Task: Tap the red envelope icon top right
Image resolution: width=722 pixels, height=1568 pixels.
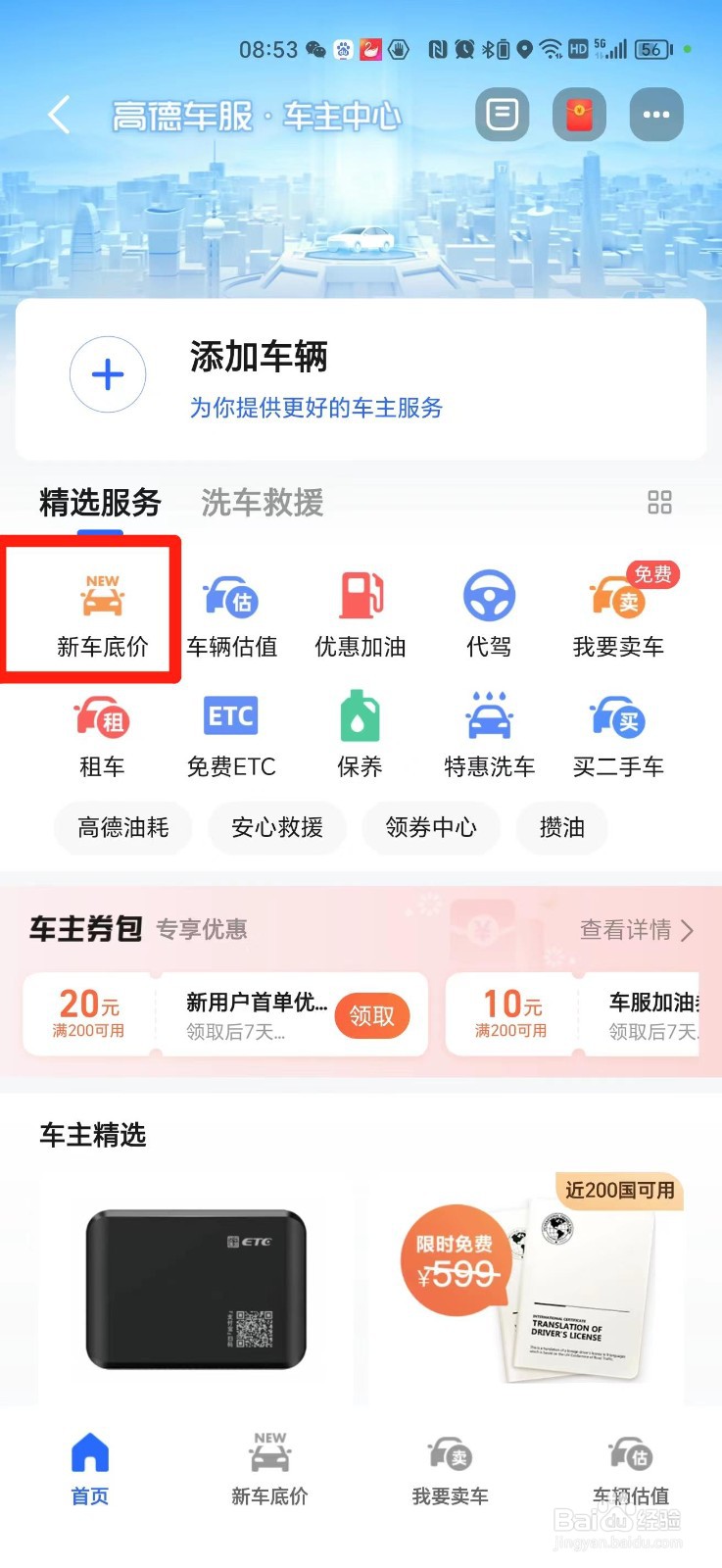Action: tap(578, 114)
